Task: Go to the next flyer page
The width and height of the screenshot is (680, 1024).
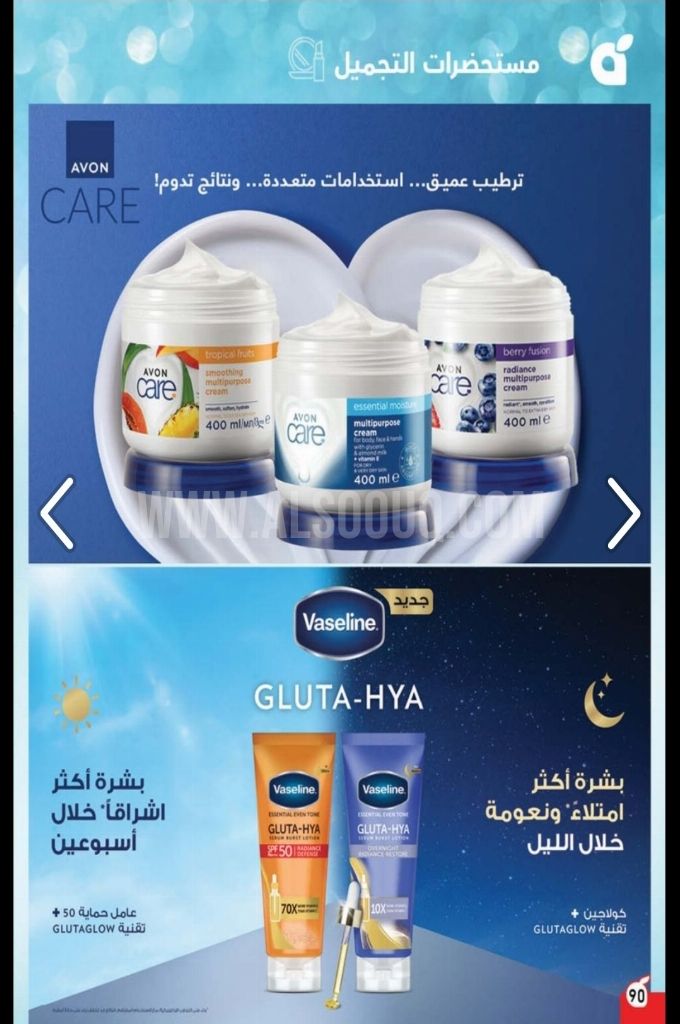Action: coord(623,513)
